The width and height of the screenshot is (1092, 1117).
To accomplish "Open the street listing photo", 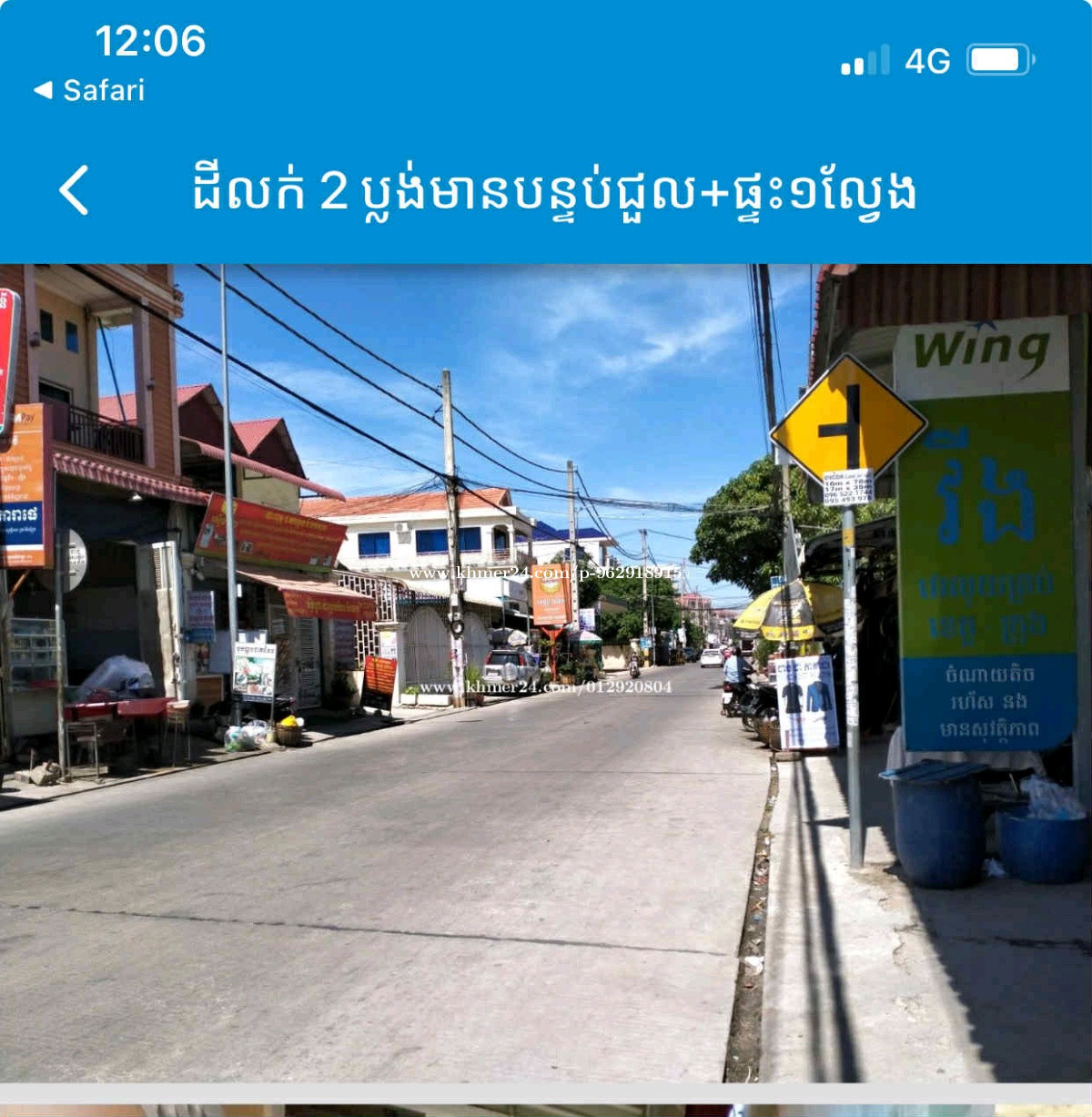I will tap(546, 672).
